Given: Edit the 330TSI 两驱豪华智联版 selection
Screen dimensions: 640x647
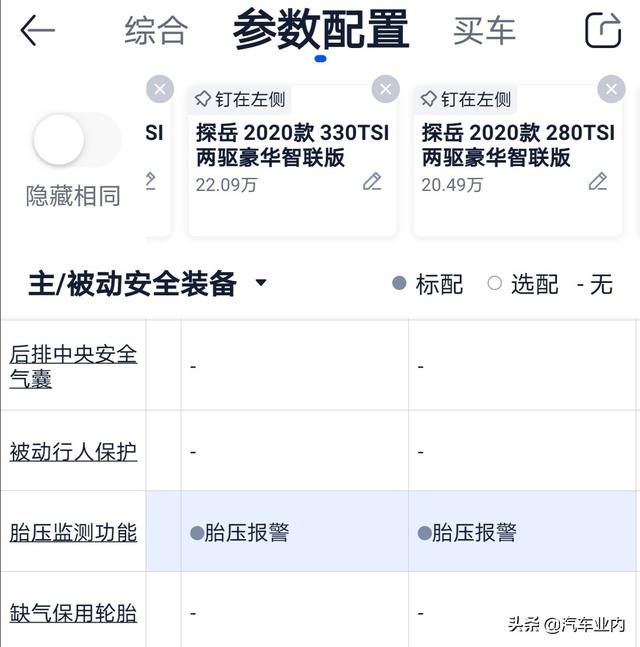Looking at the screenshot, I should pyautogui.click(x=372, y=182).
